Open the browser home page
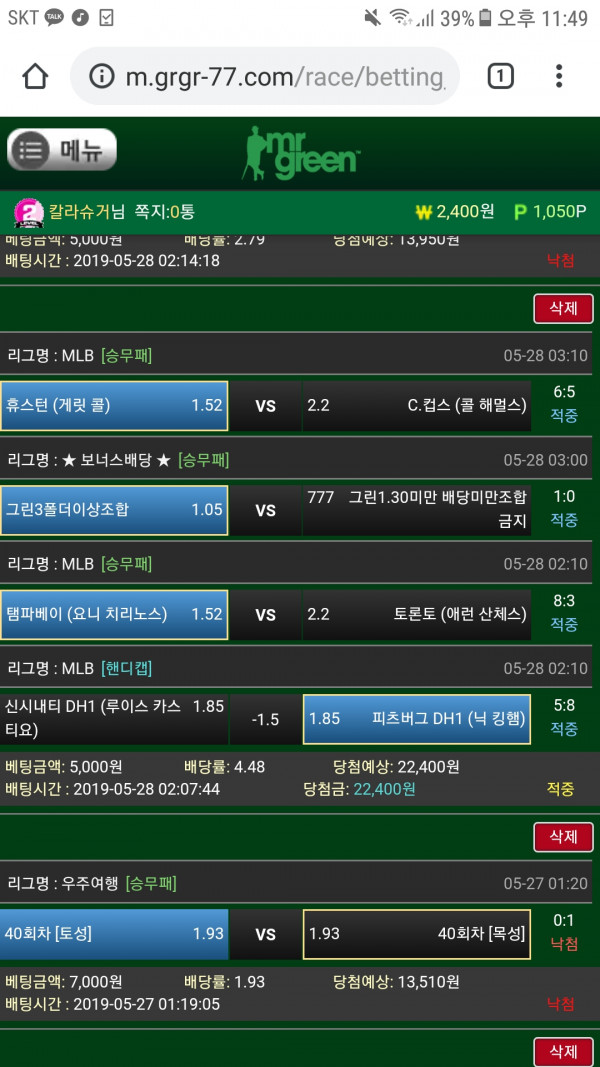 pos(35,76)
